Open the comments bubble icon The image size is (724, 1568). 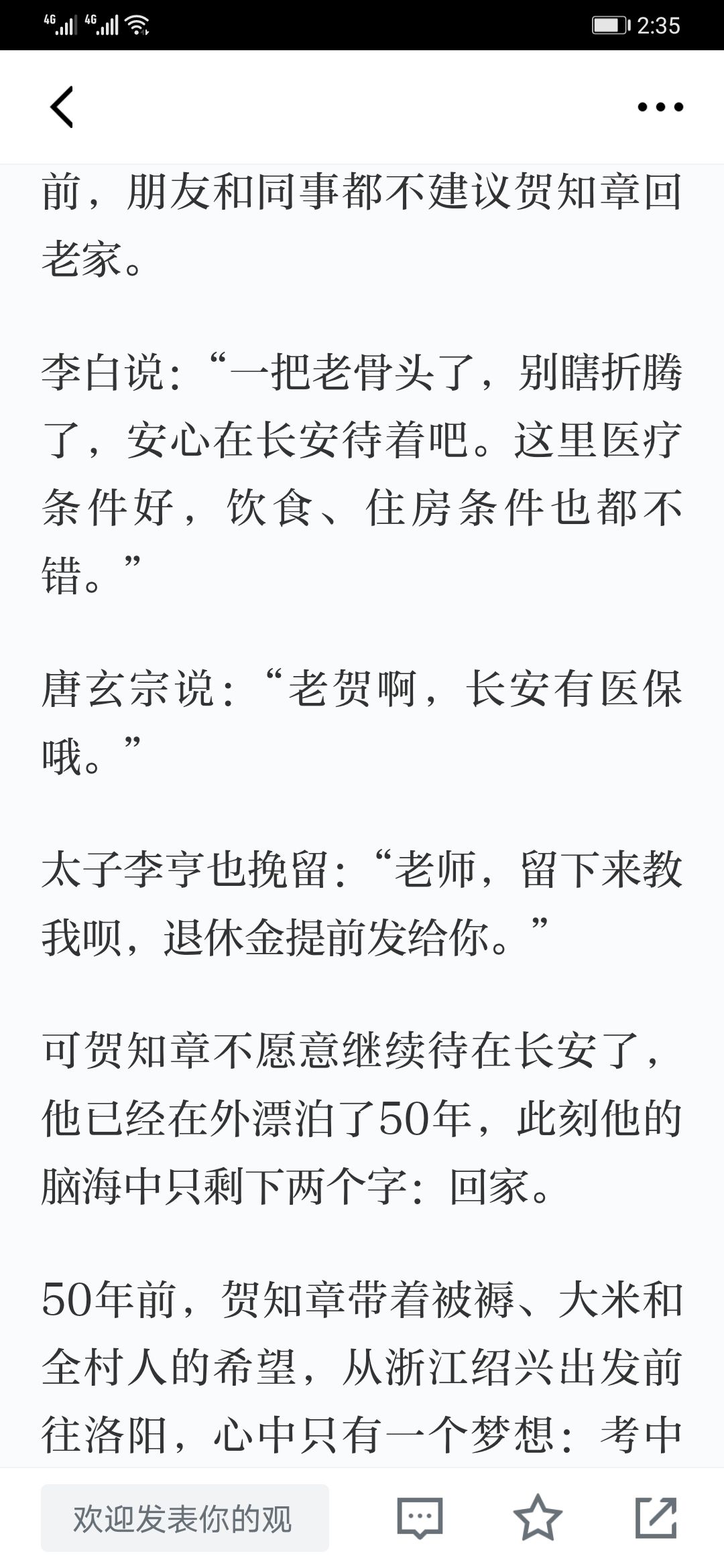420,1518
